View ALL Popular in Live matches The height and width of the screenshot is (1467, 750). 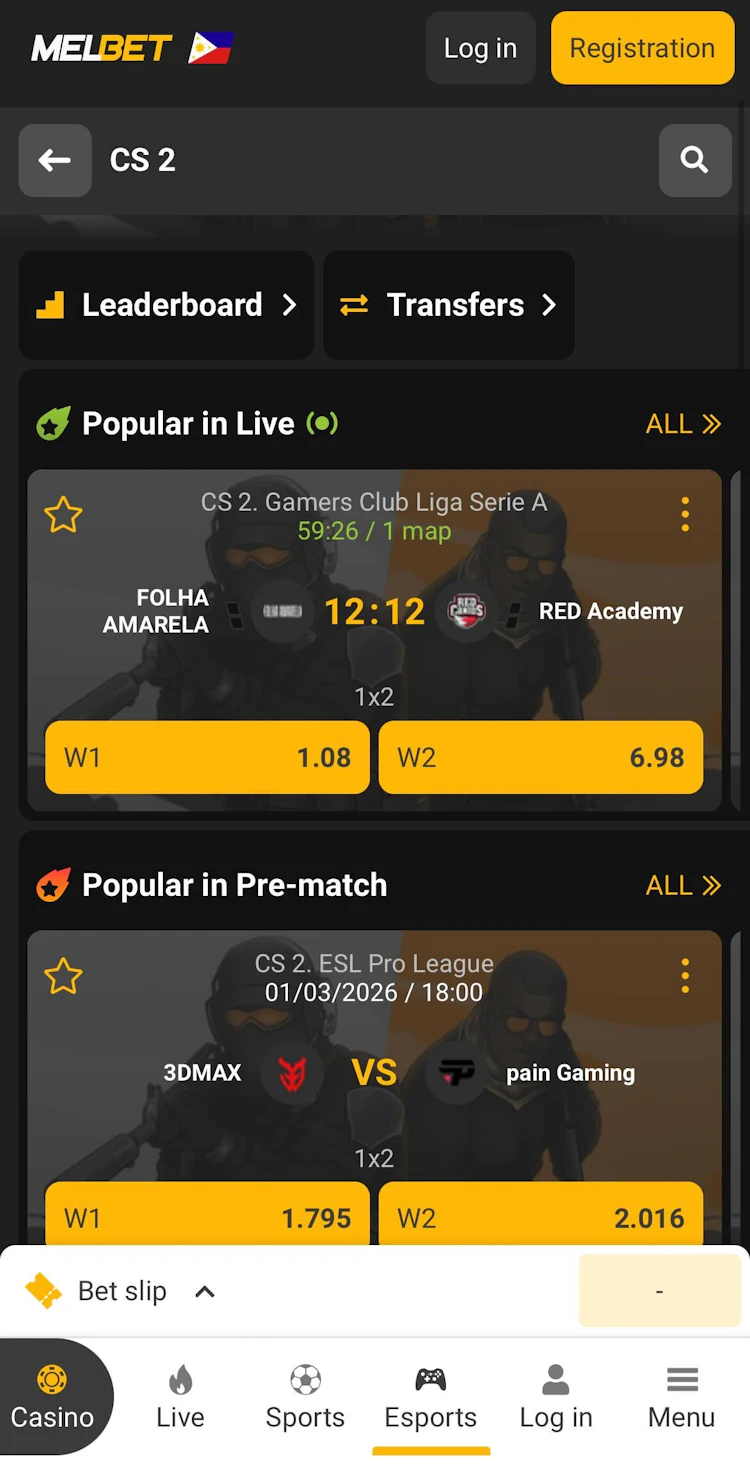[683, 423]
